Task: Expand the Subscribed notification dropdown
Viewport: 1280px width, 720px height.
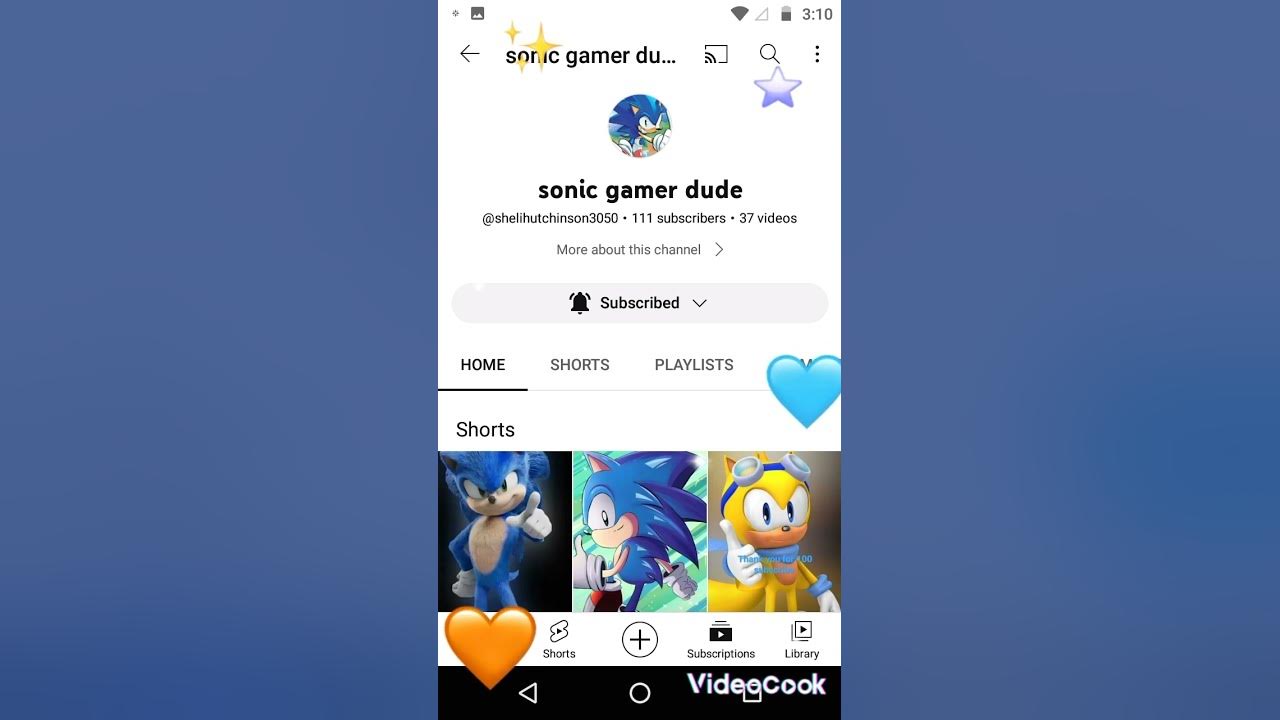Action: click(640, 303)
